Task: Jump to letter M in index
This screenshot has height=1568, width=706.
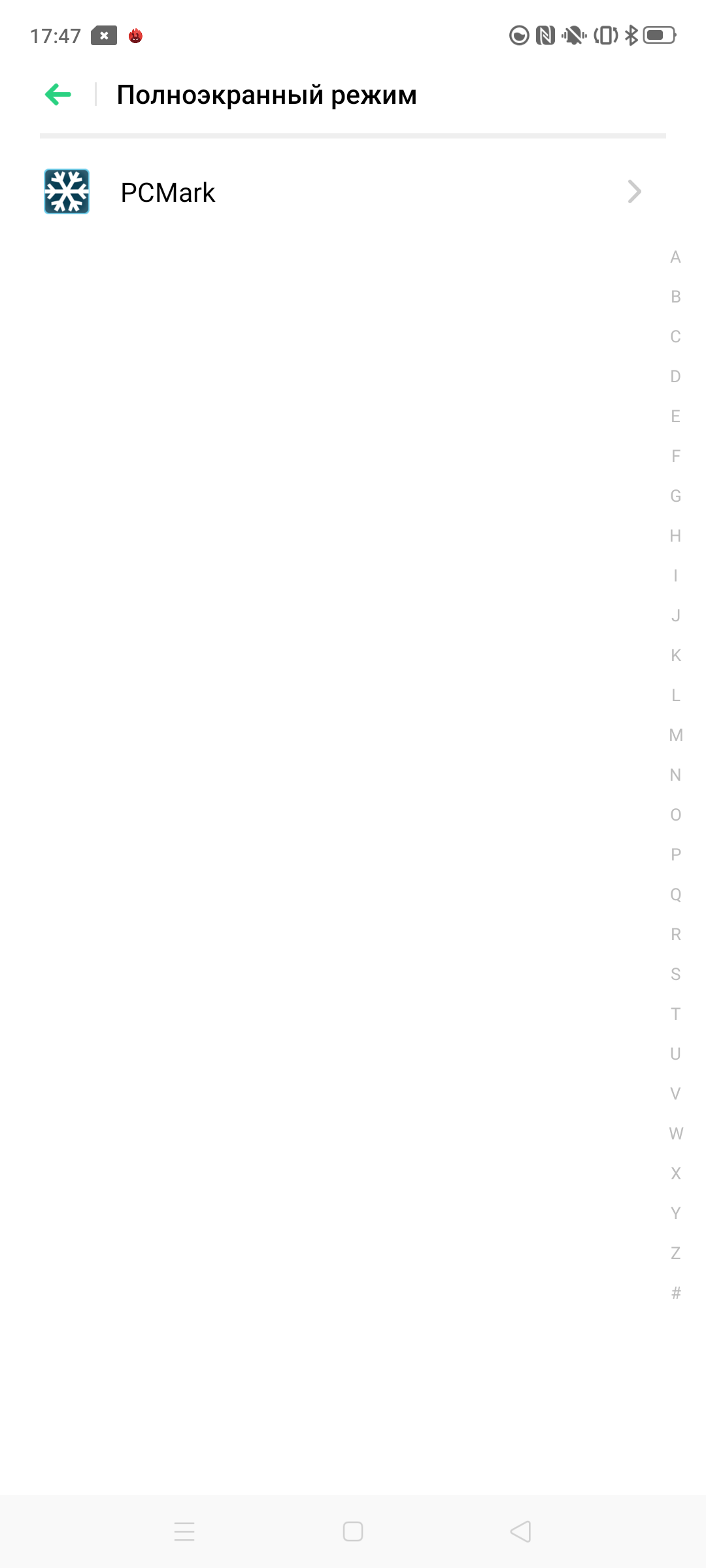Action: tap(675, 735)
